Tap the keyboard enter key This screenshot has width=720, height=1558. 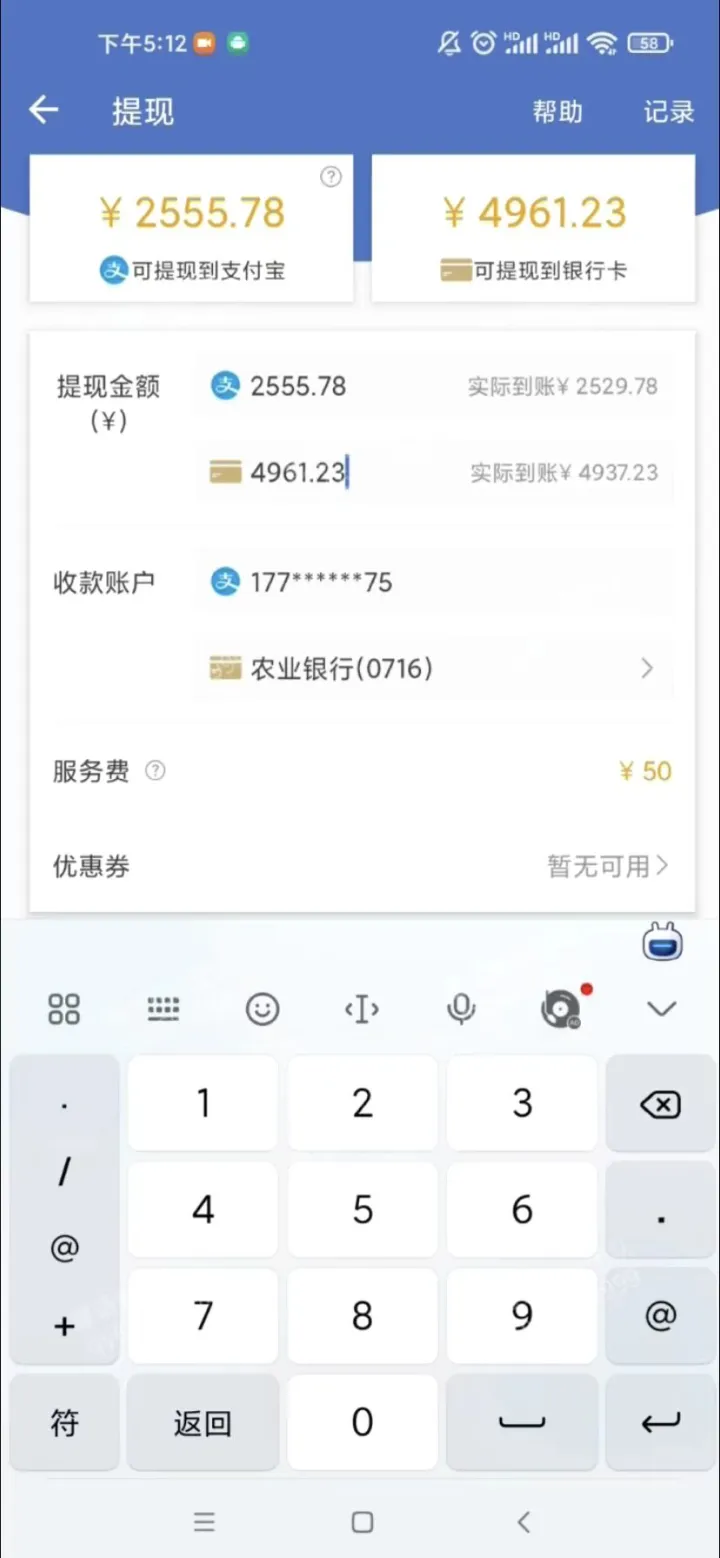click(x=660, y=1422)
